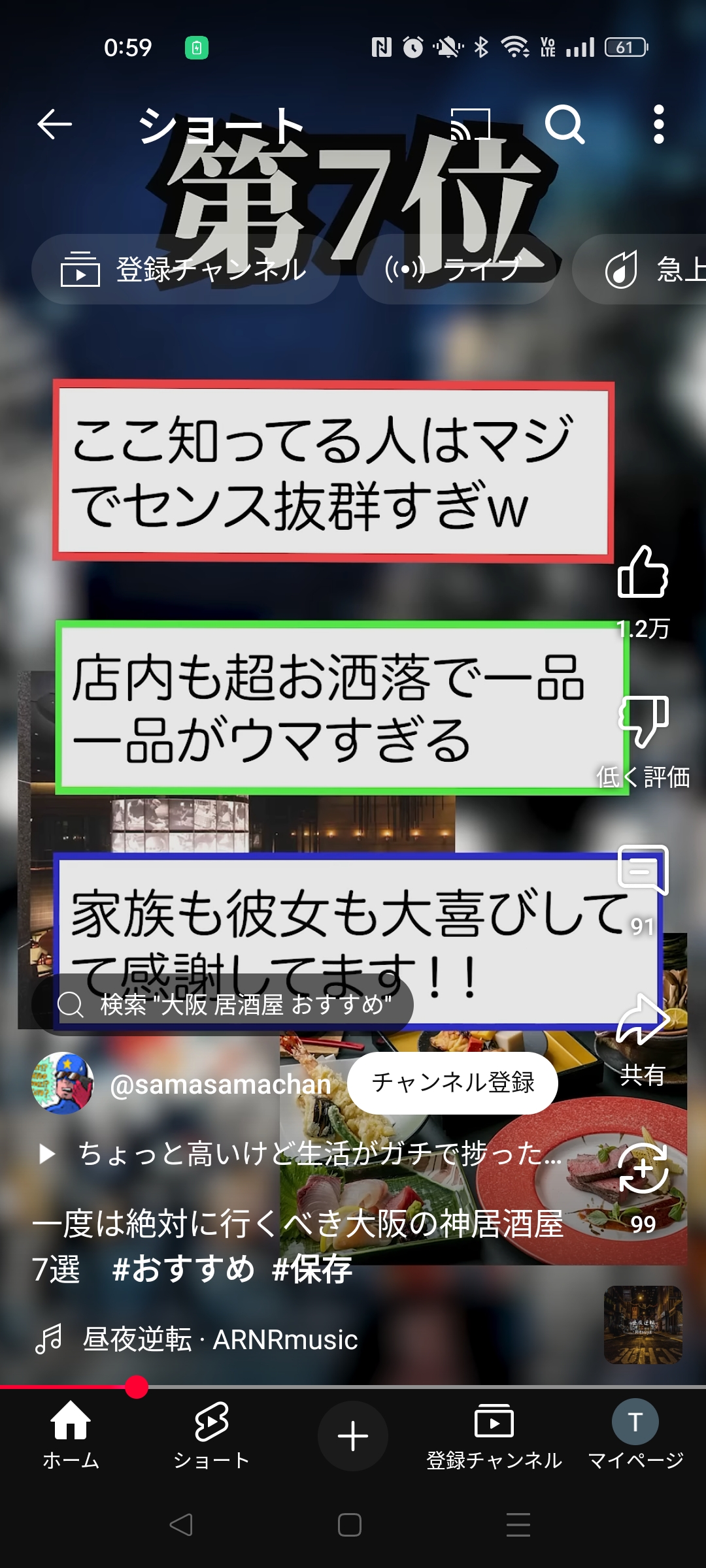Viewport: 706px width, 1568px height.
Task: Open the @samasamachan channel
Action: point(220,1085)
